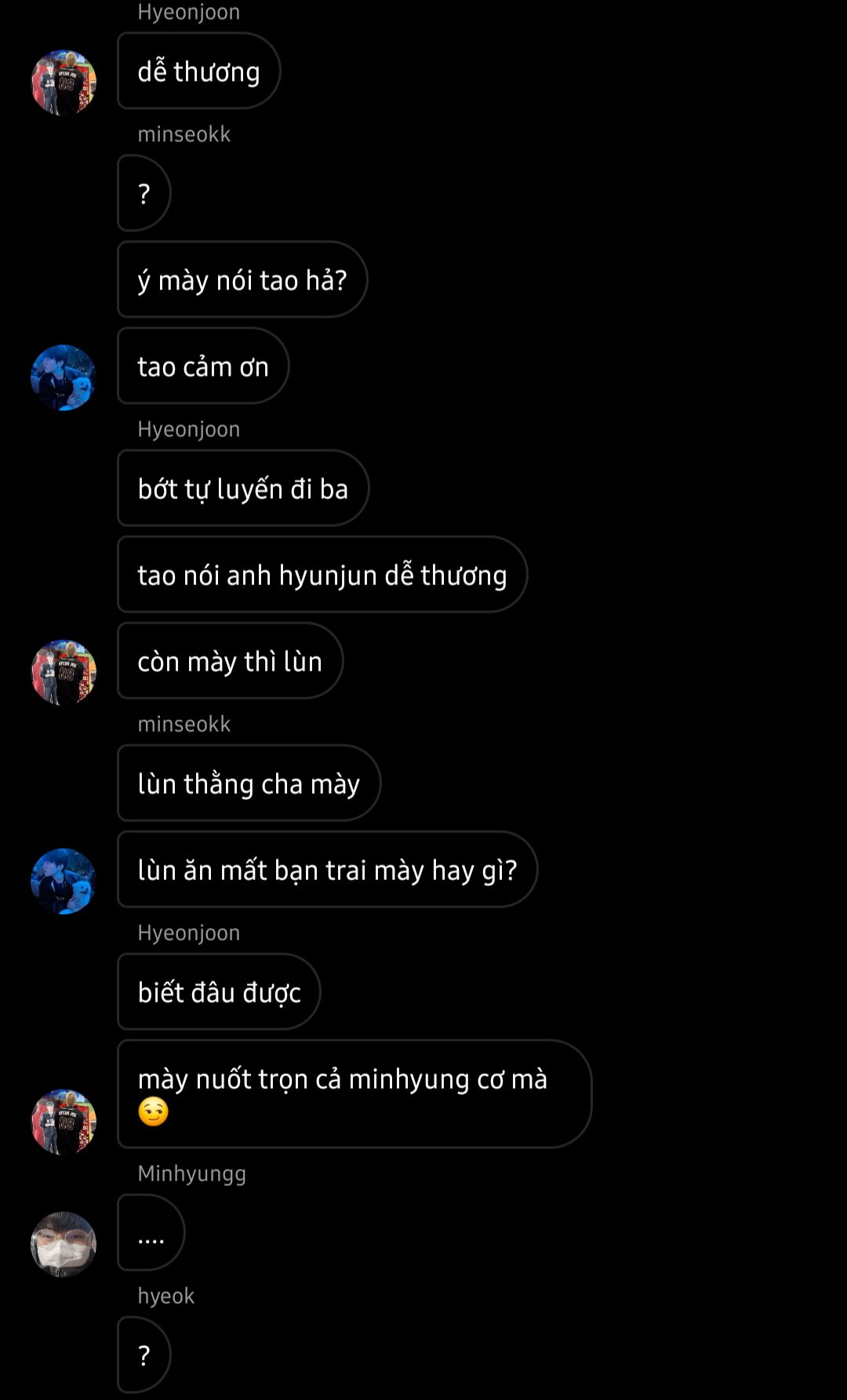Open Hyeonjoon's avatar next to the minhyung smirk message
847x1400 pixels.
tap(64, 1121)
